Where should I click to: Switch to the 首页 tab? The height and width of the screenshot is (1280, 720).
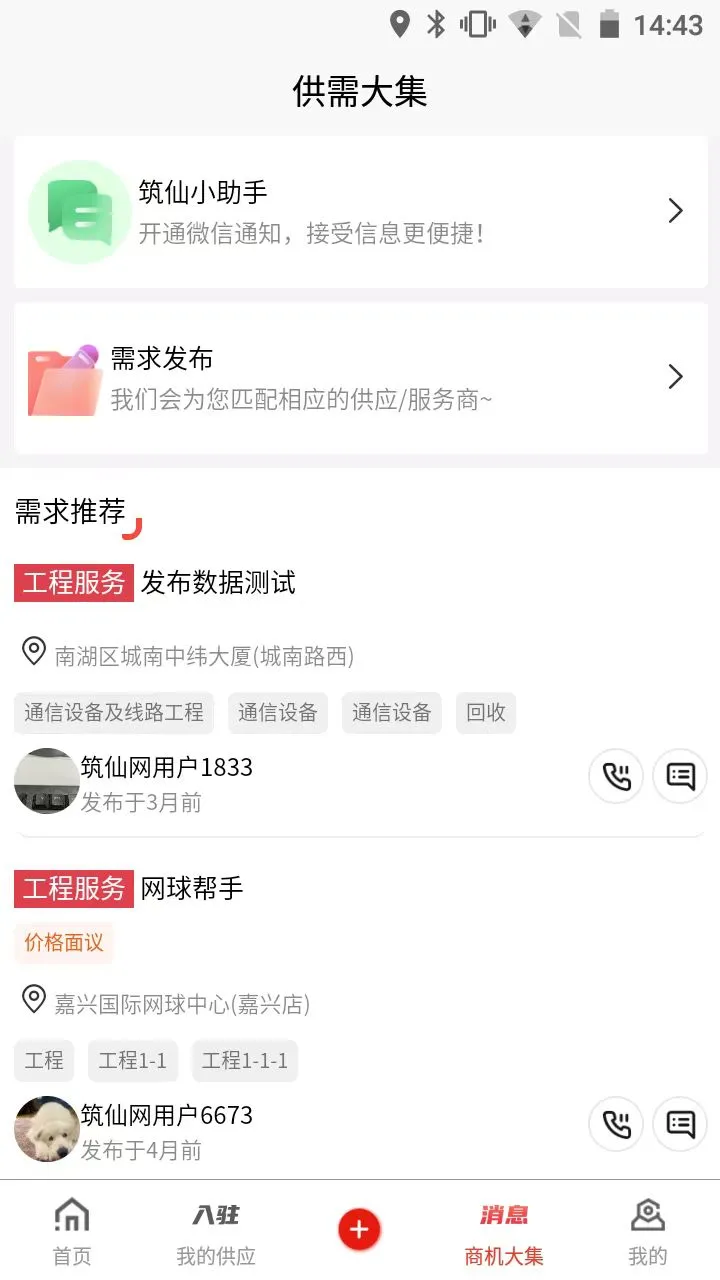[x=72, y=1232]
